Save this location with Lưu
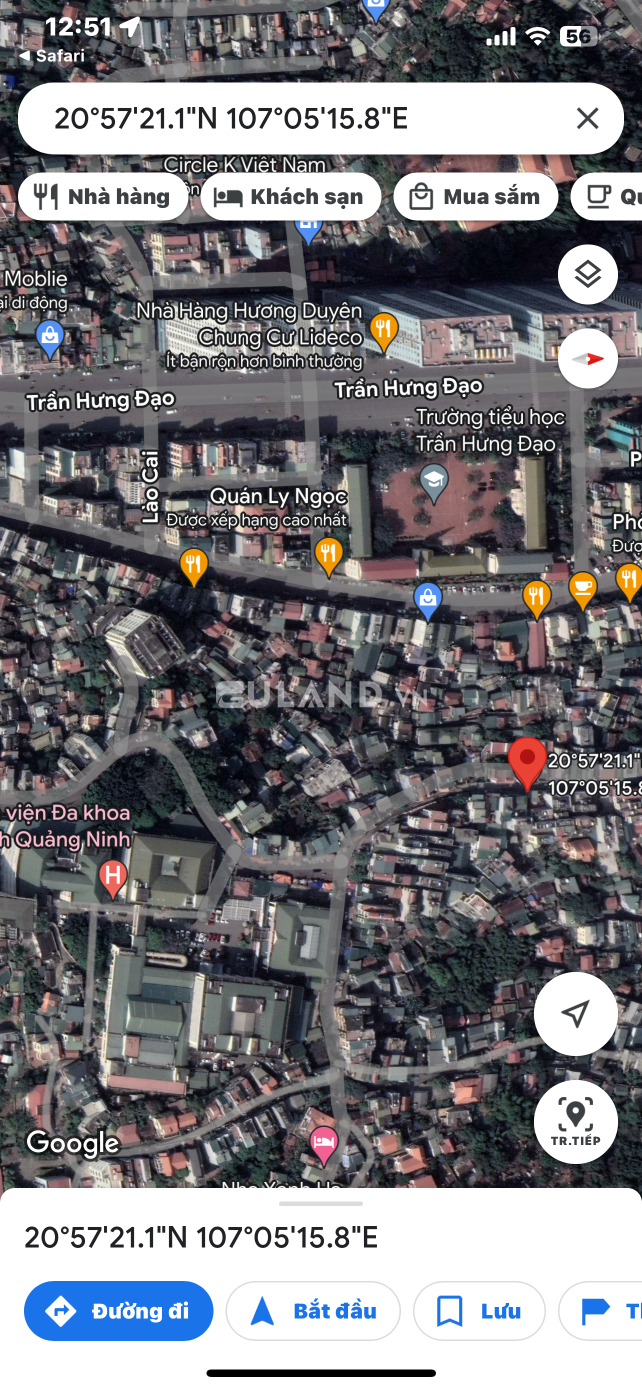This screenshot has height=1389, width=642. pyautogui.click(x=479, y=1310)
